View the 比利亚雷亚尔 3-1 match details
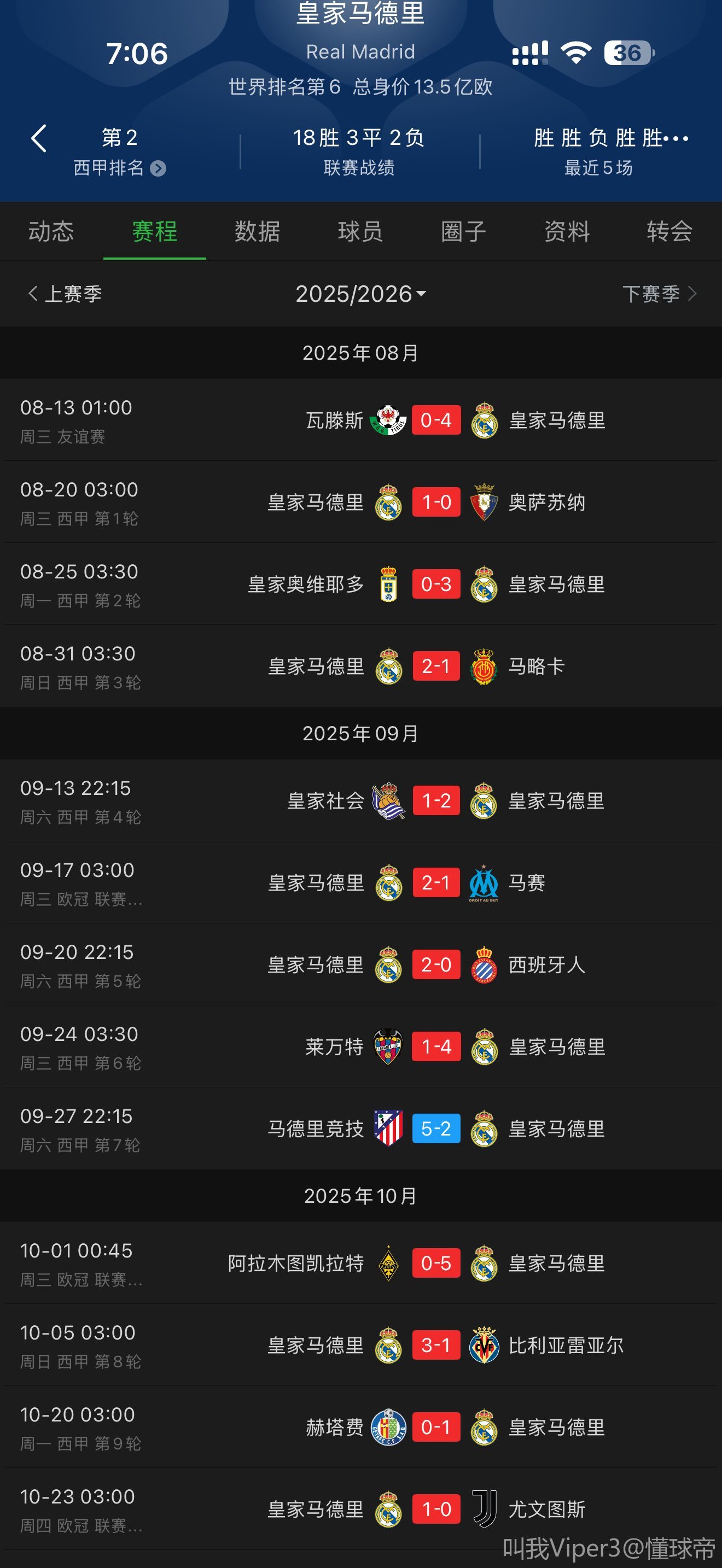 (436, 1345)
